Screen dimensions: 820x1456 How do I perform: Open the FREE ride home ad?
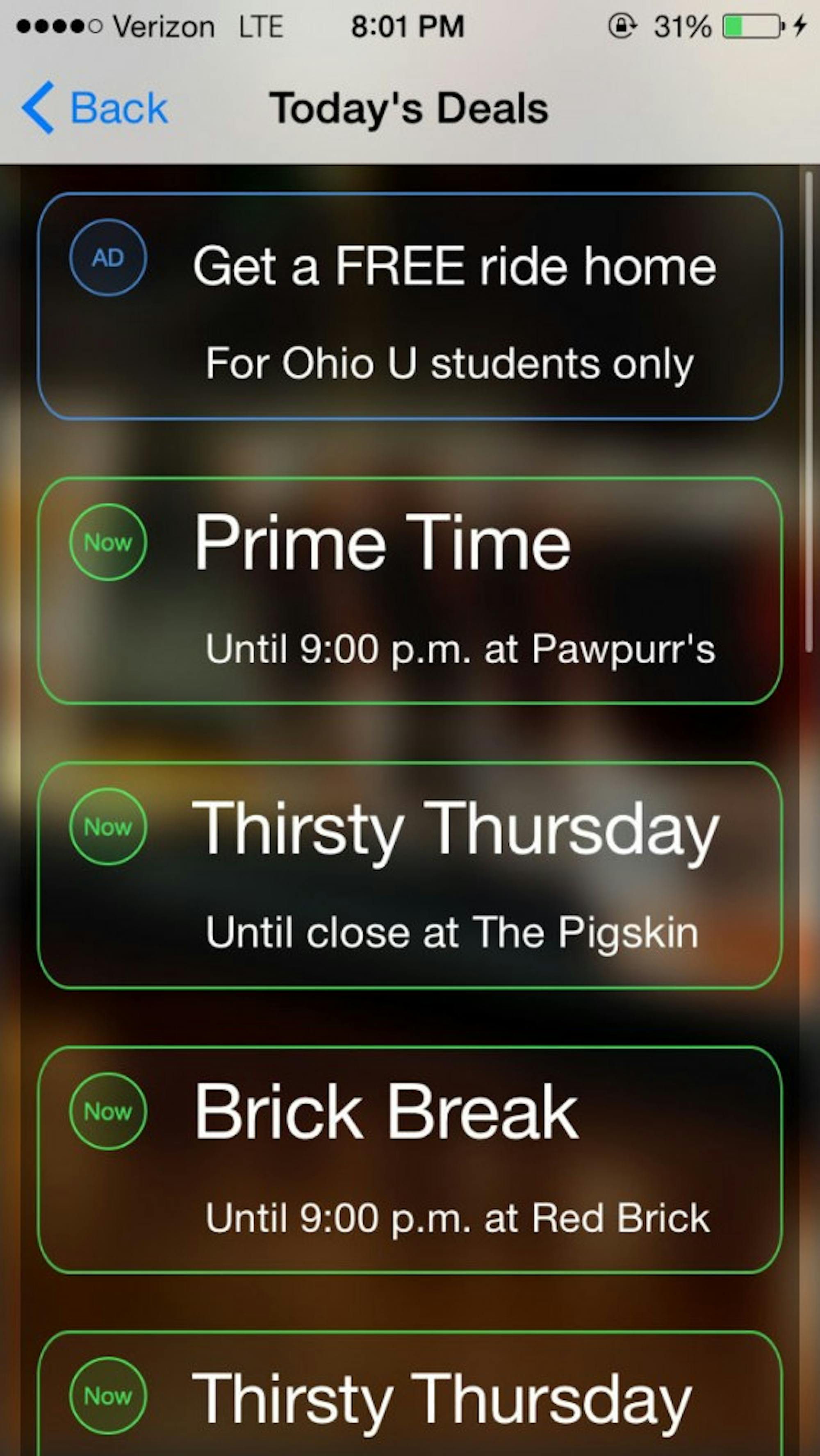tap(410, 306)
